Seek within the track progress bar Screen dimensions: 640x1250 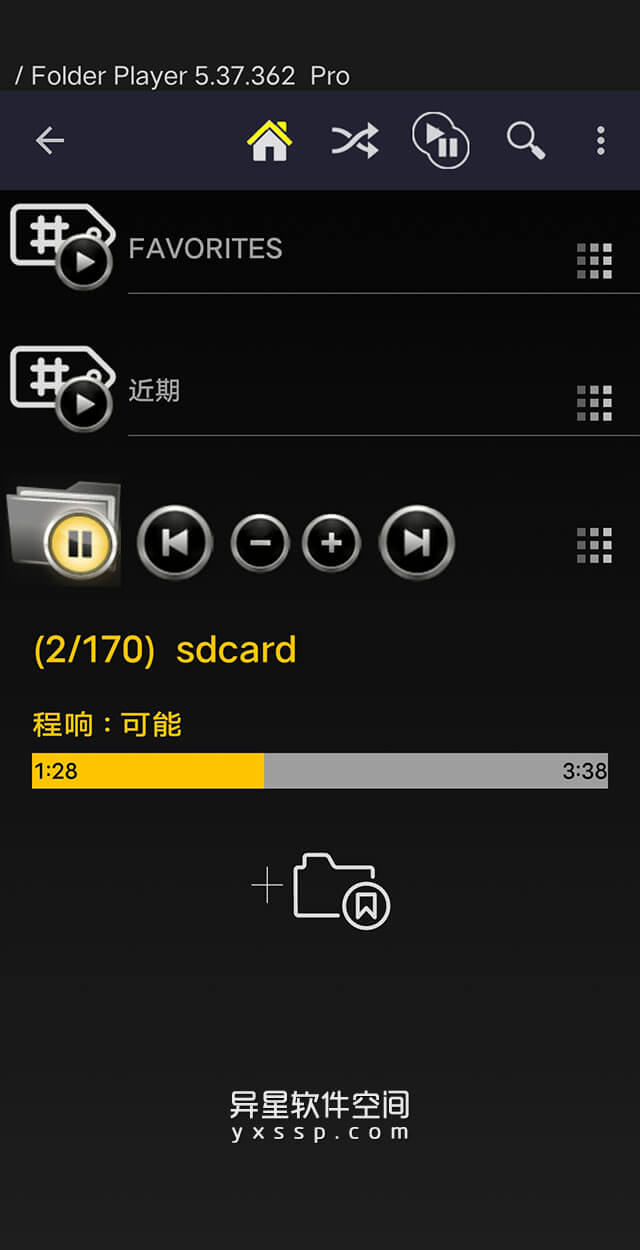click(x=320, y=771)
